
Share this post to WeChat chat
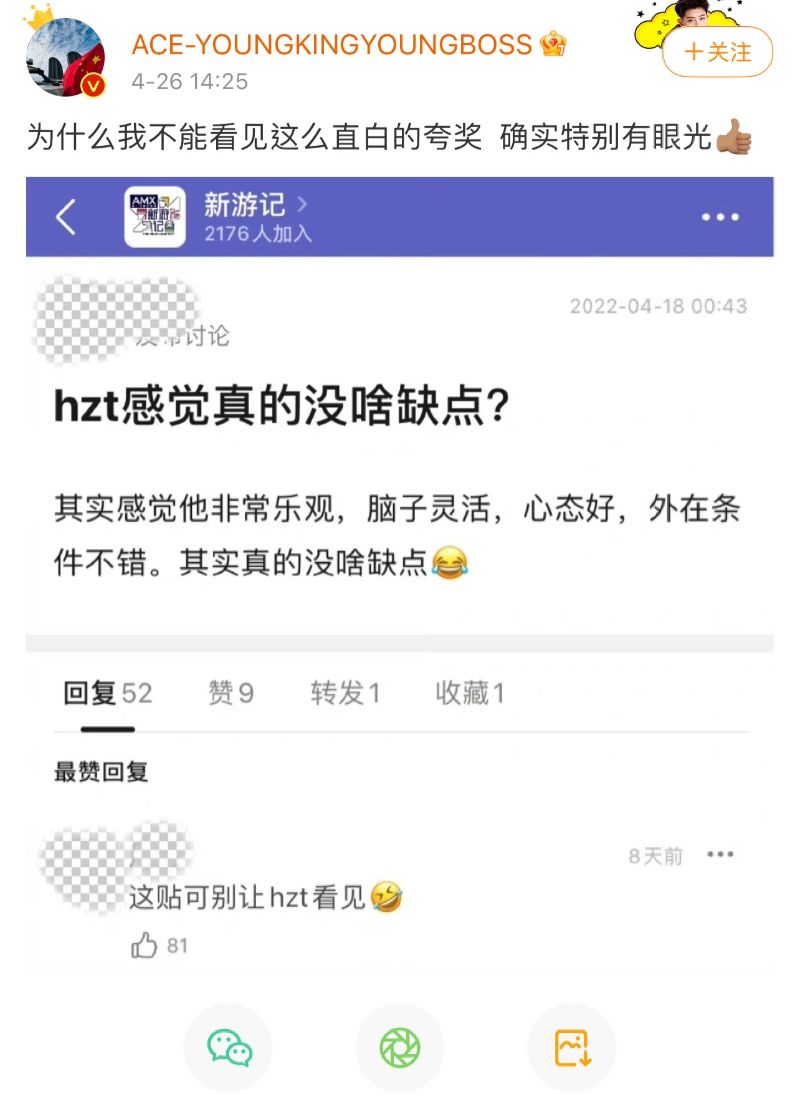[x=229, y=1048]
